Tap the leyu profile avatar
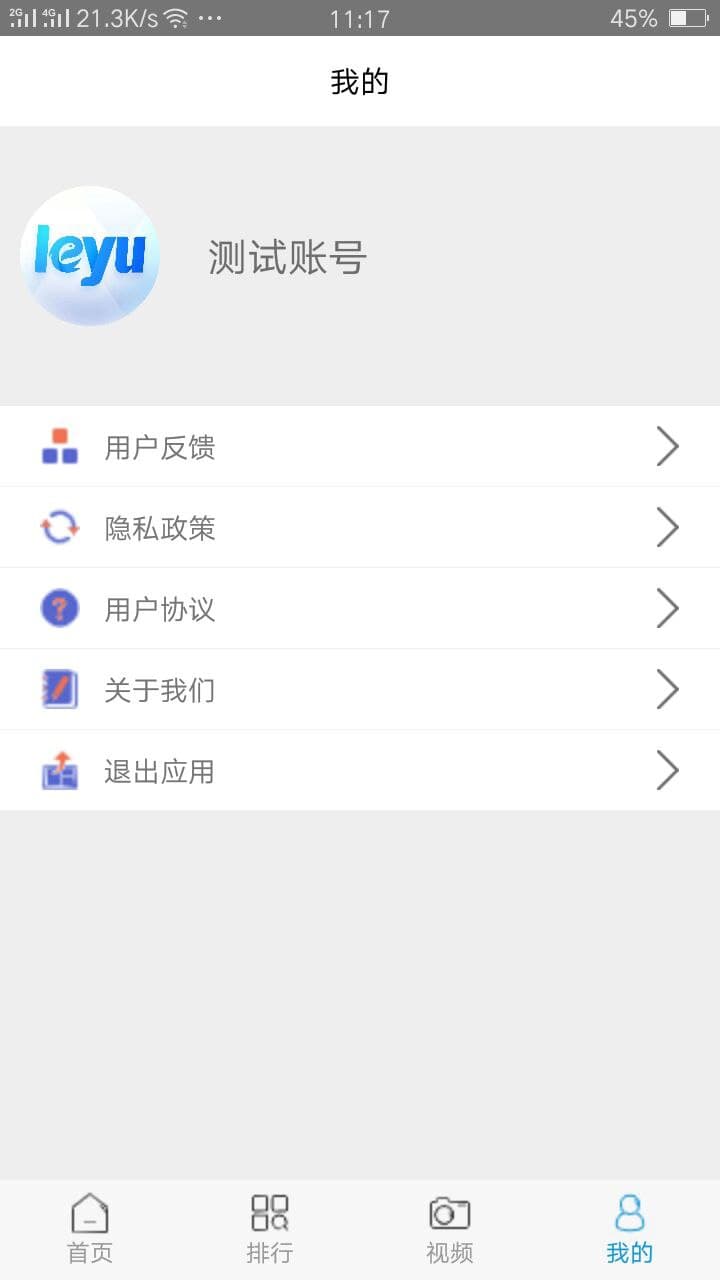The width and height of the screenshot is (720, 1280). (90, 256)
